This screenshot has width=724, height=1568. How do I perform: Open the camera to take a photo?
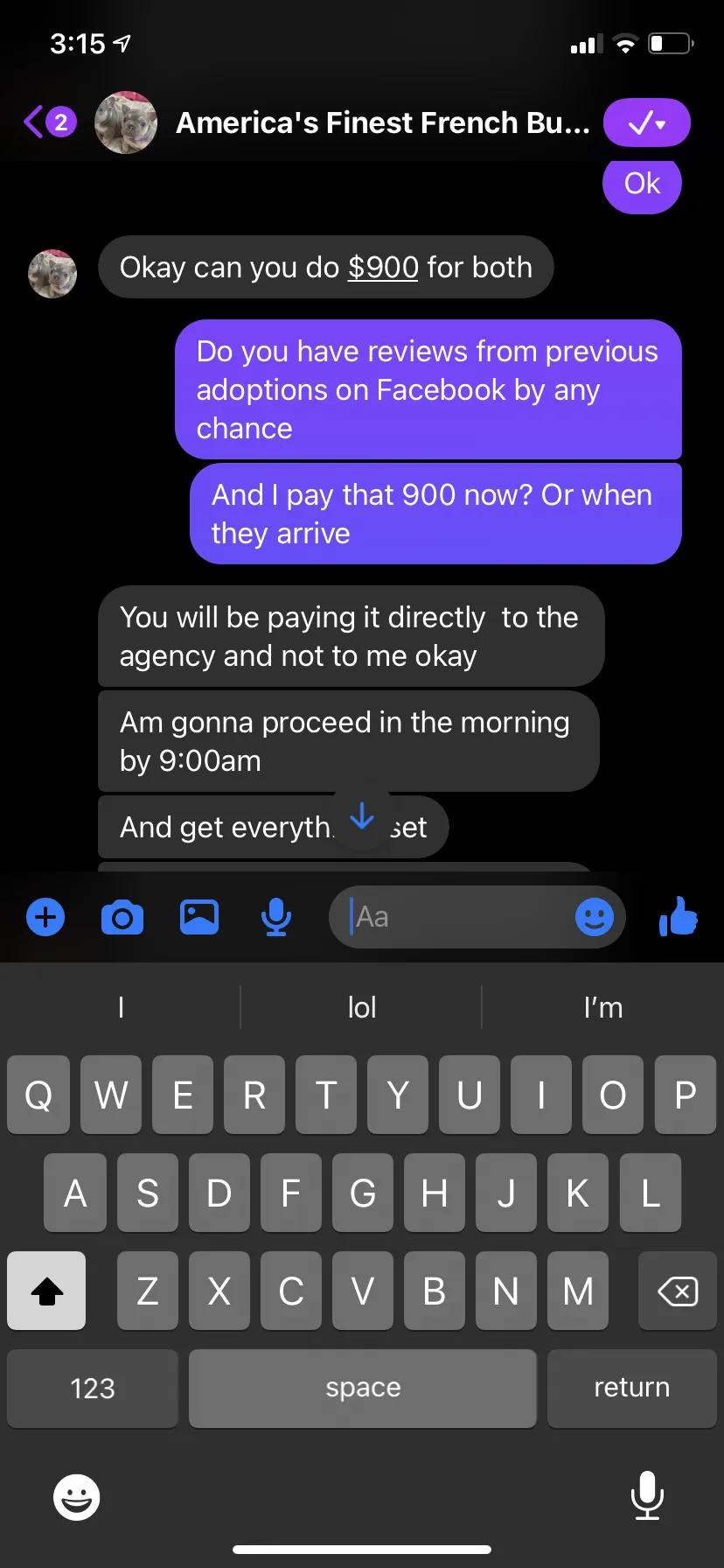tap(122, 917)
